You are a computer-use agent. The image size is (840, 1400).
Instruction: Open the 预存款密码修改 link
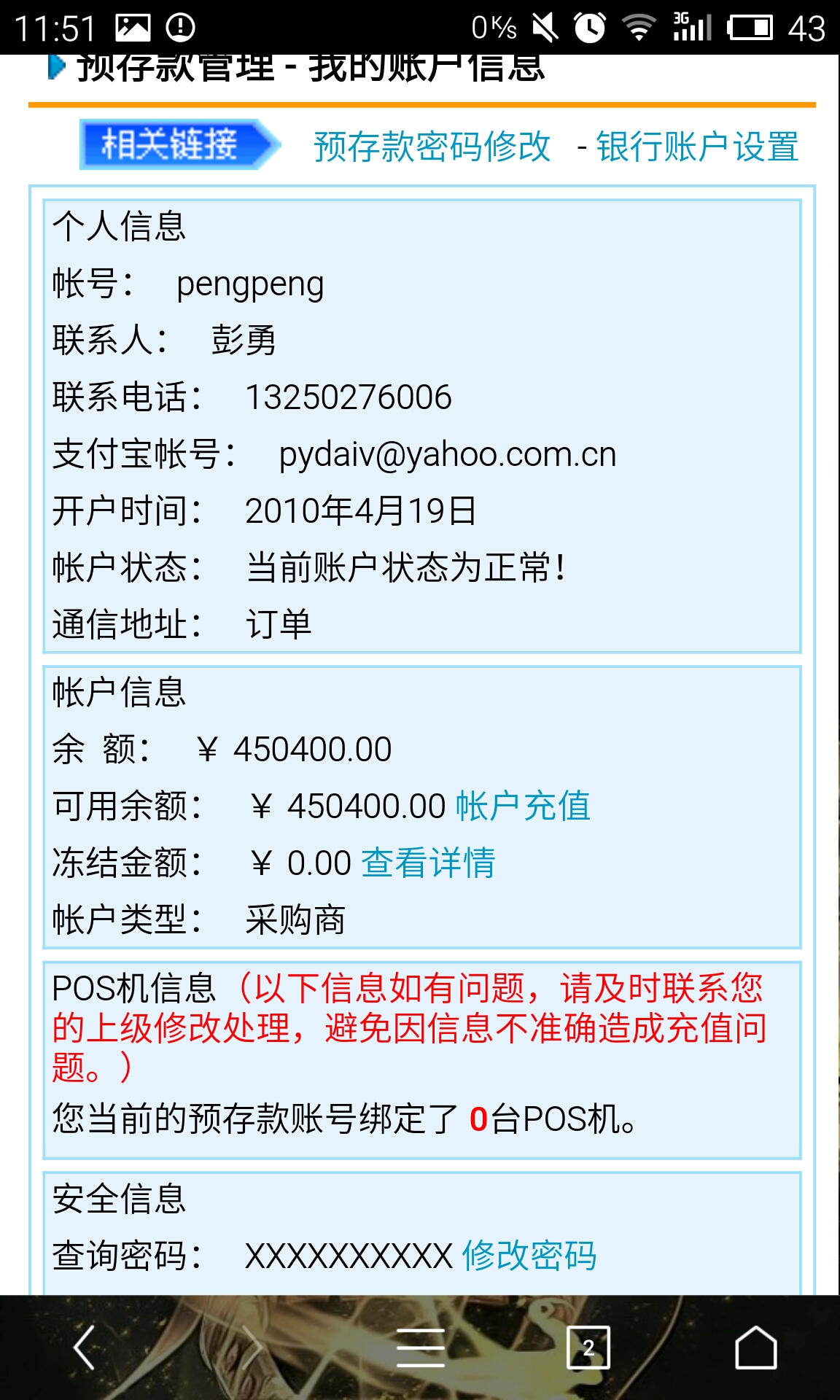point(432,147)
